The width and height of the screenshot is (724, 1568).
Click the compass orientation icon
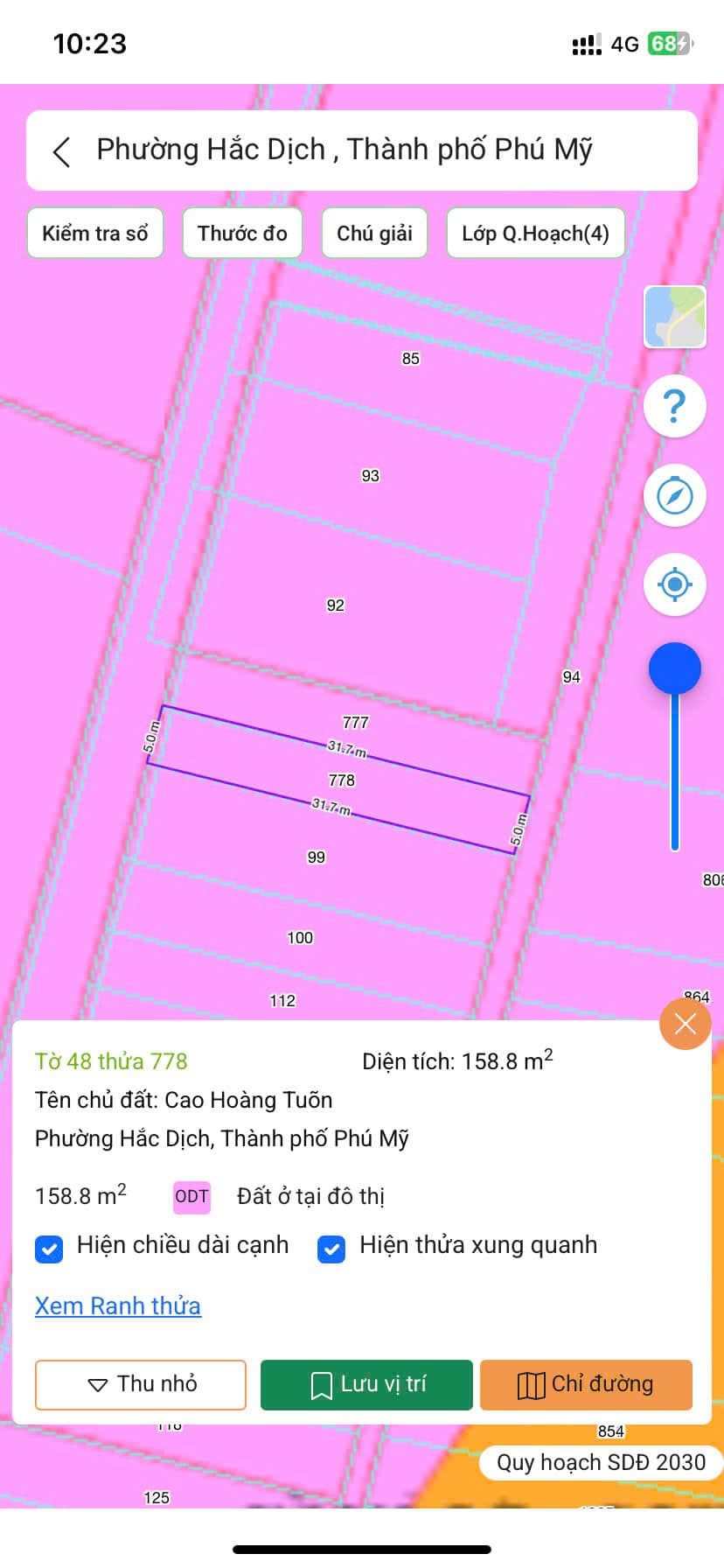[x=673, y=495]
